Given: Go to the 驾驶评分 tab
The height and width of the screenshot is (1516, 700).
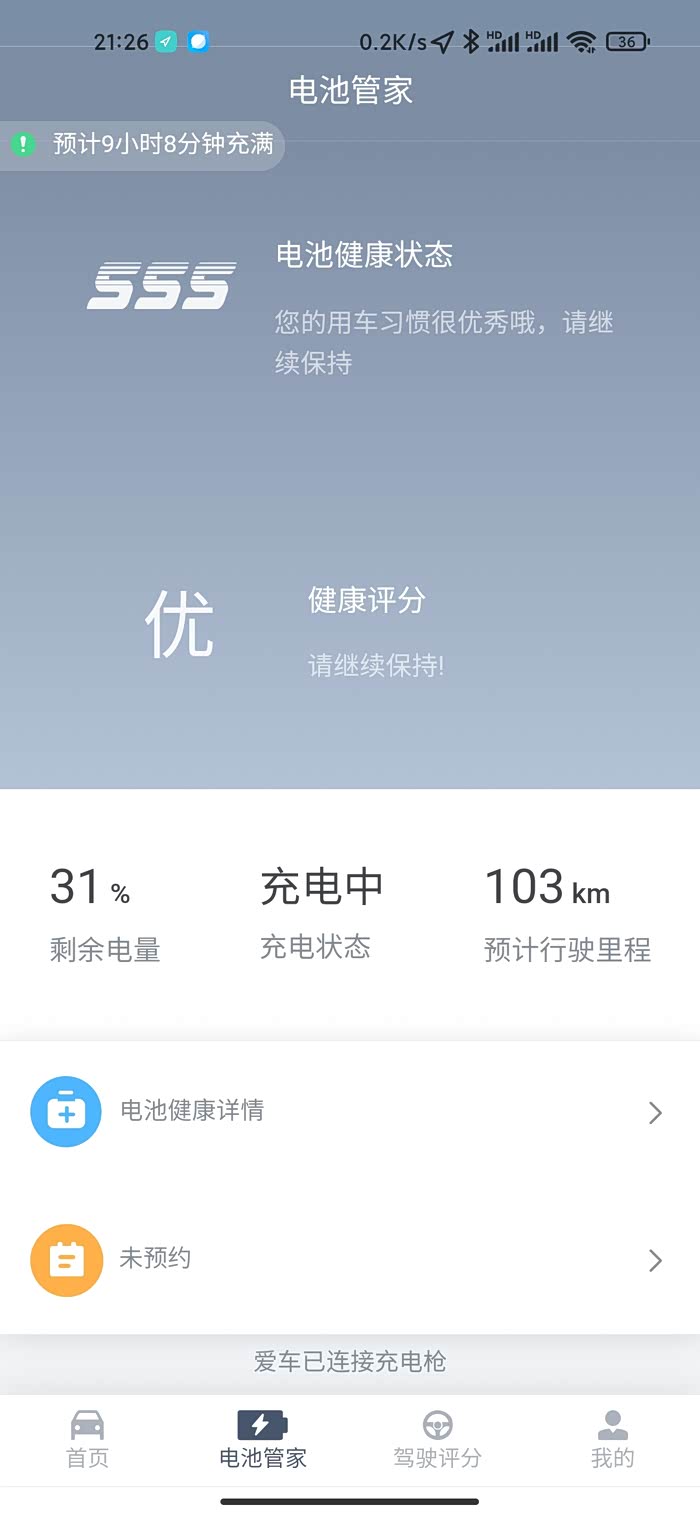Looking at the screenshot, I should point(437,1440).
